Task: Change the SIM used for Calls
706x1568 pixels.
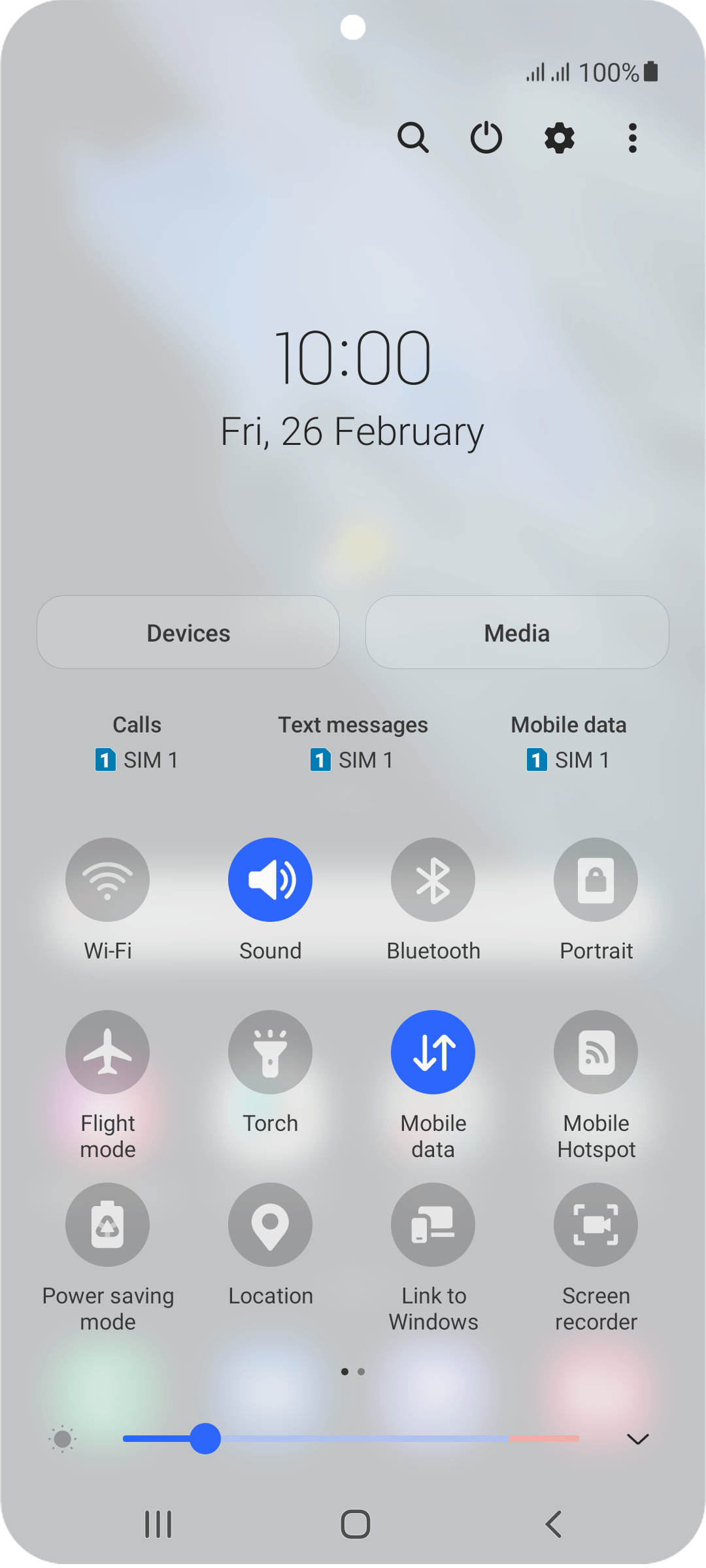Action: (137, 742)
